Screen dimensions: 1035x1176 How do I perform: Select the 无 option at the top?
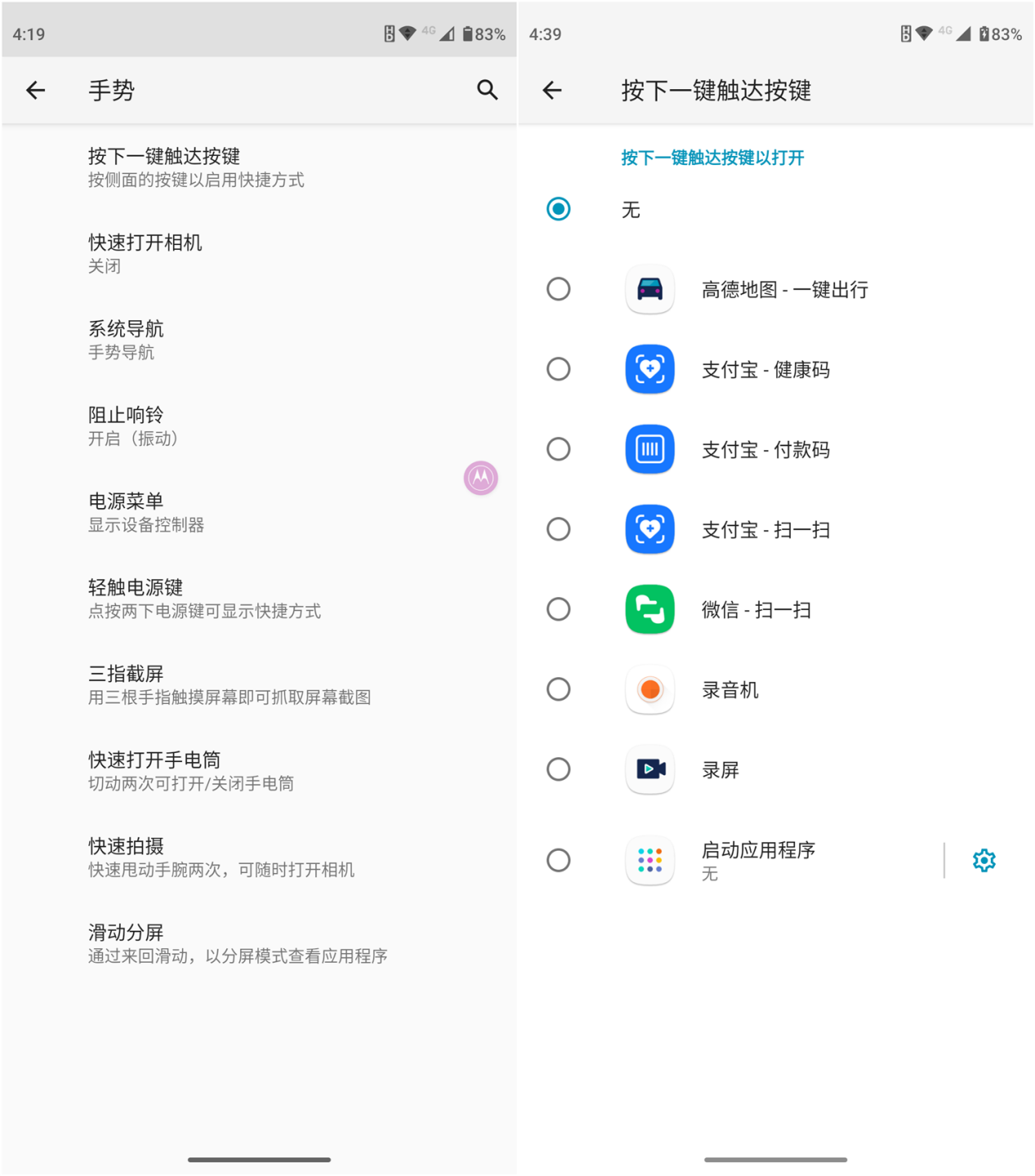(559, 209)
